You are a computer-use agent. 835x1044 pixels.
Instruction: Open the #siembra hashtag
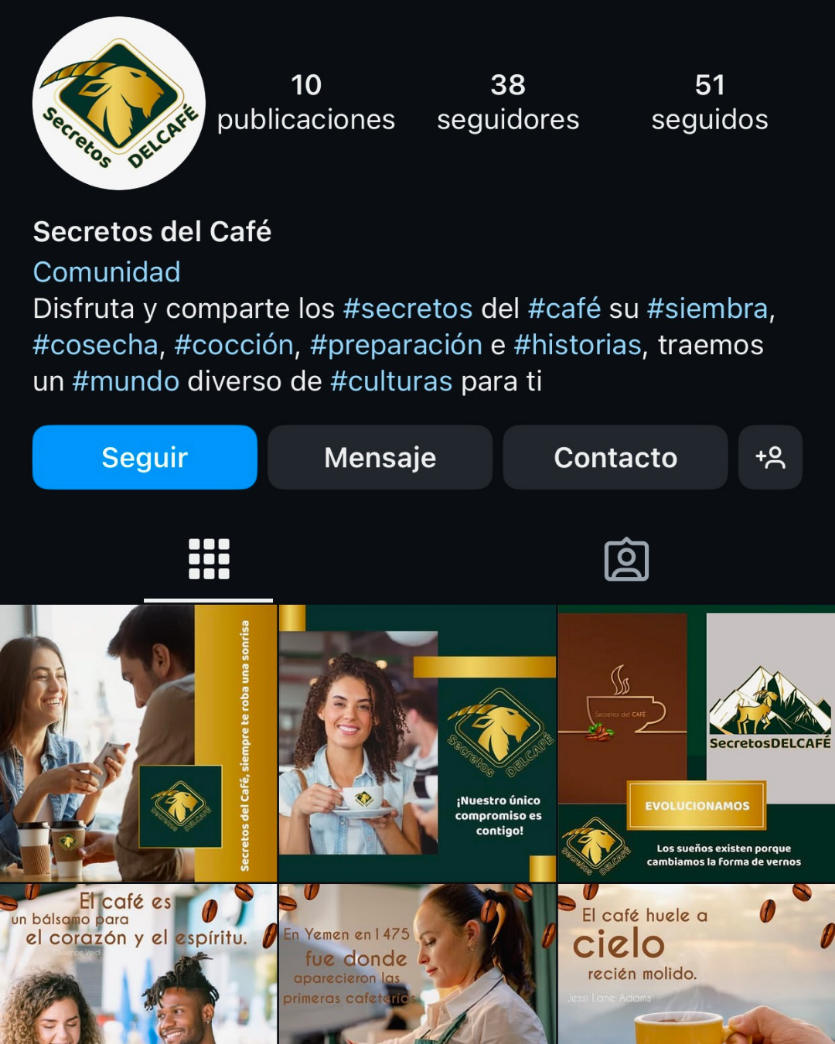[707, 308]
